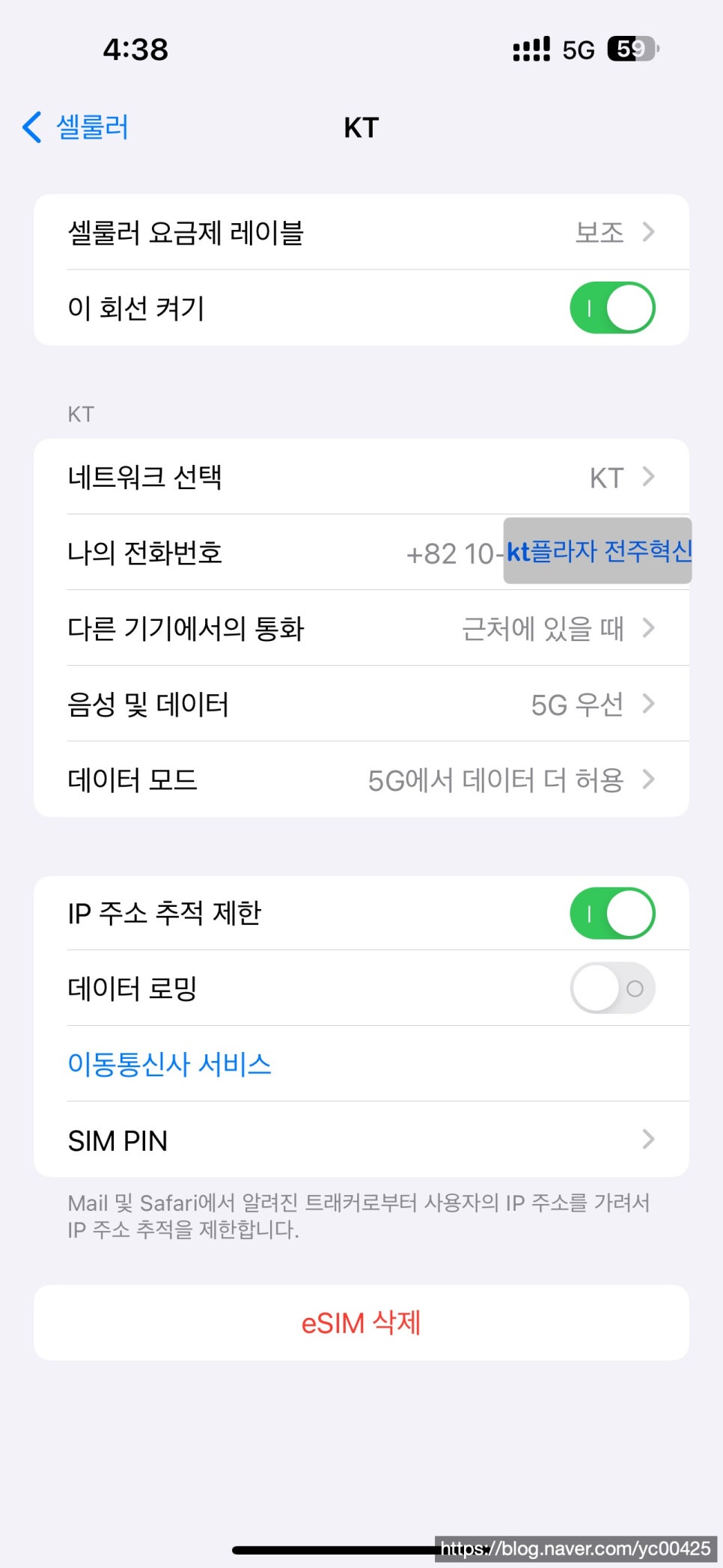
Task: Open 음성 및 데이터 options
Action: tap(361, 704)
